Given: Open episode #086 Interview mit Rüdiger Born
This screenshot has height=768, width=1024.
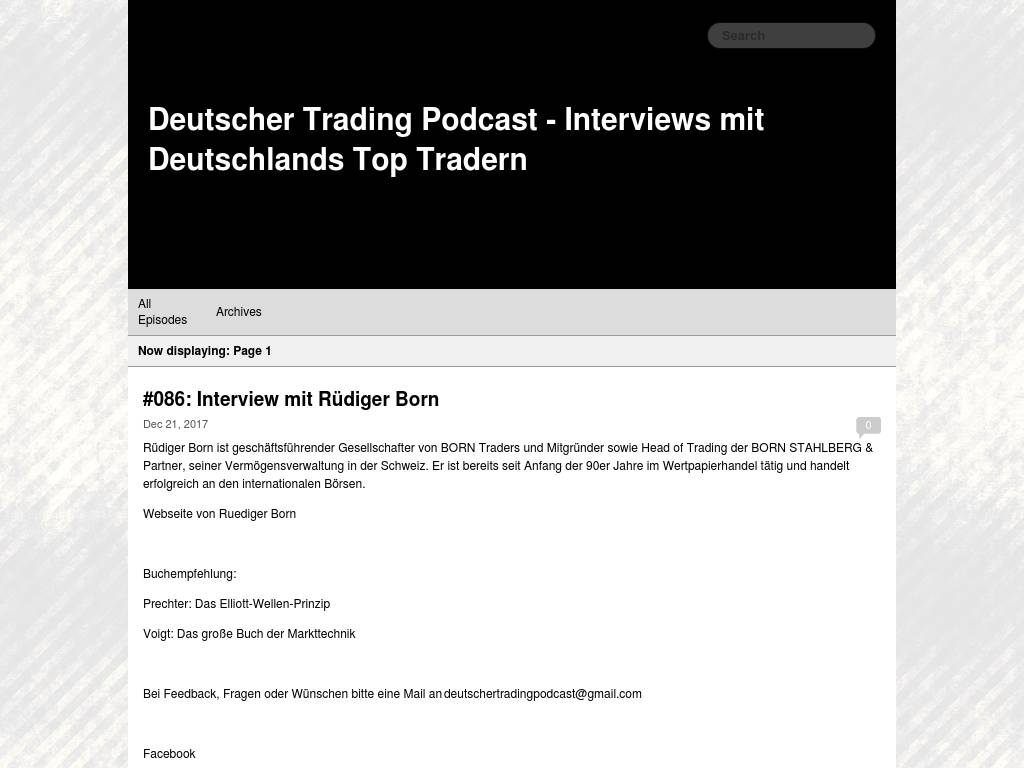Looking at the screenshot, I should tap(291, 399).
